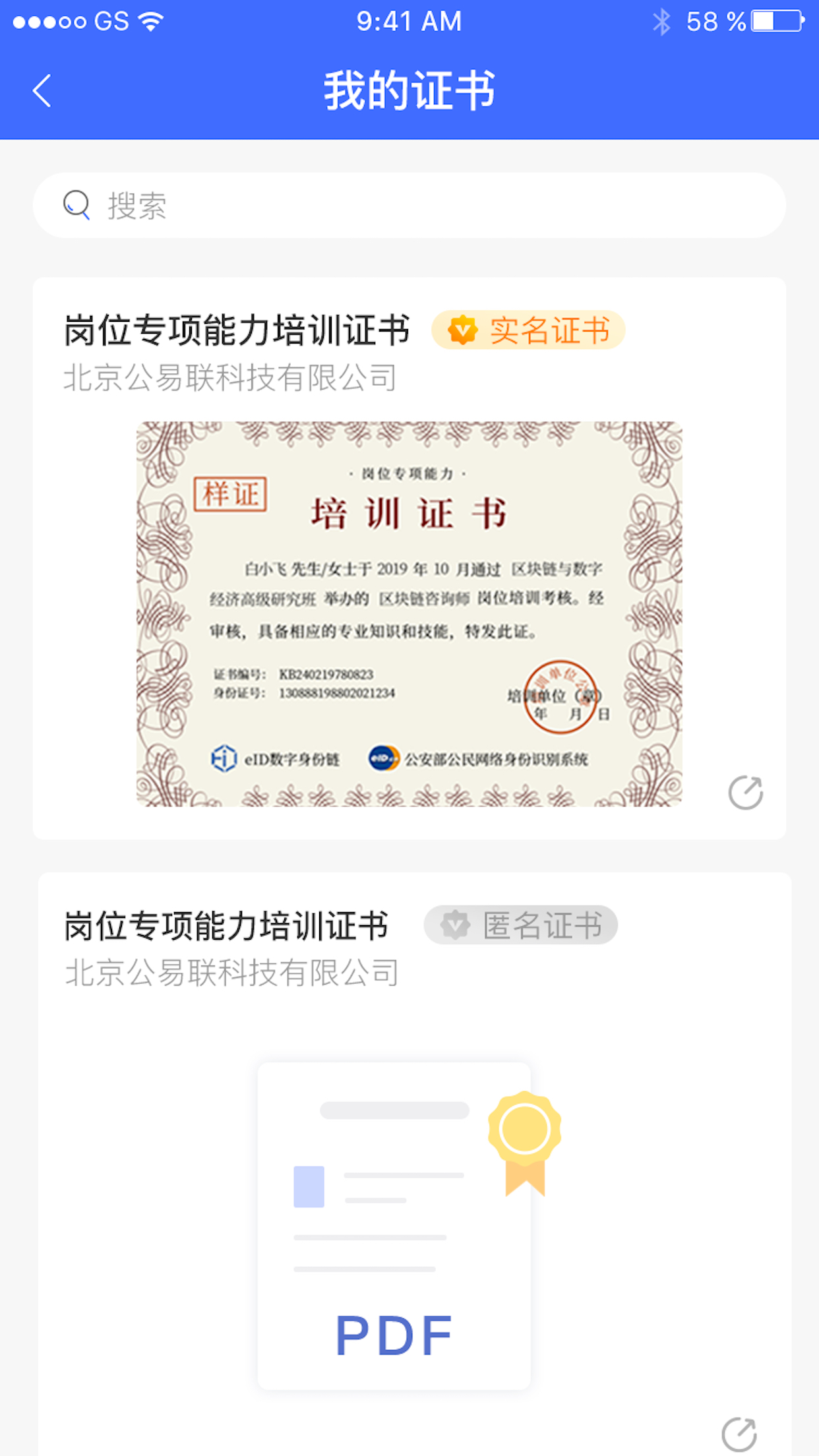Tap the 搜索 search field
The image size is (819, 1456).
click(x=409, y=206)
